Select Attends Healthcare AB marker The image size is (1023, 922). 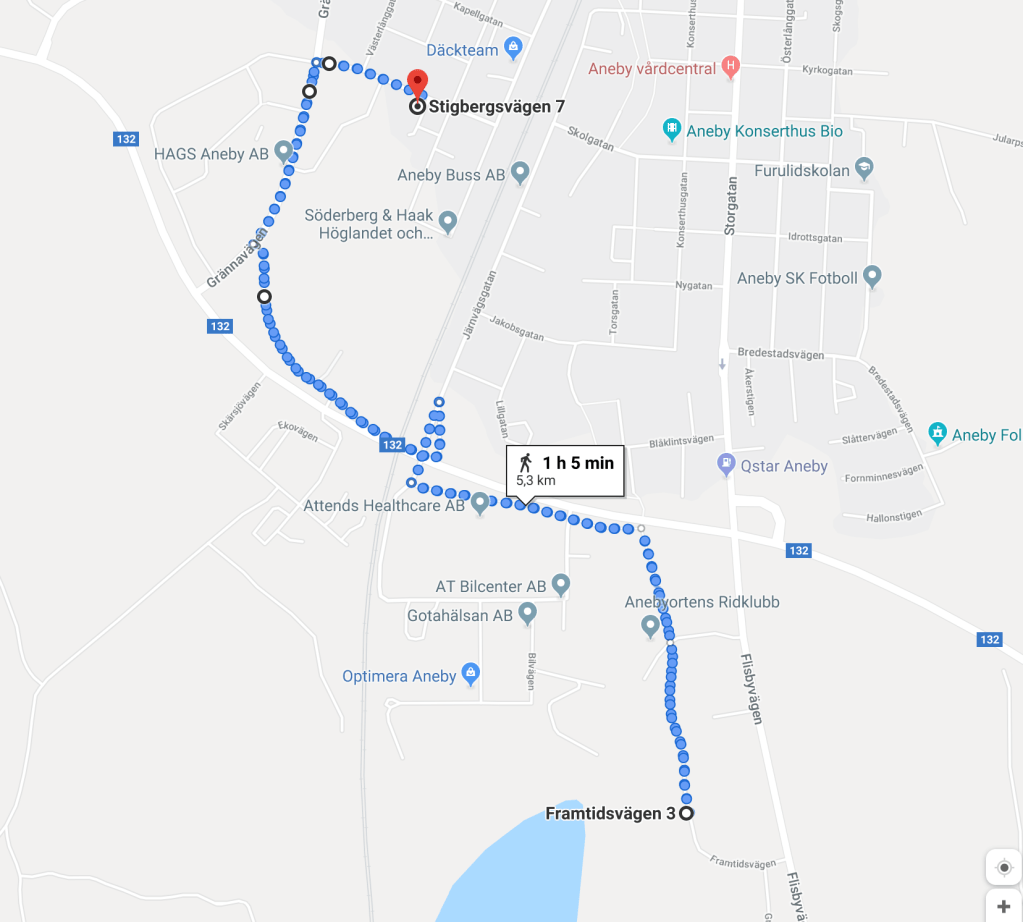point(480,503)
